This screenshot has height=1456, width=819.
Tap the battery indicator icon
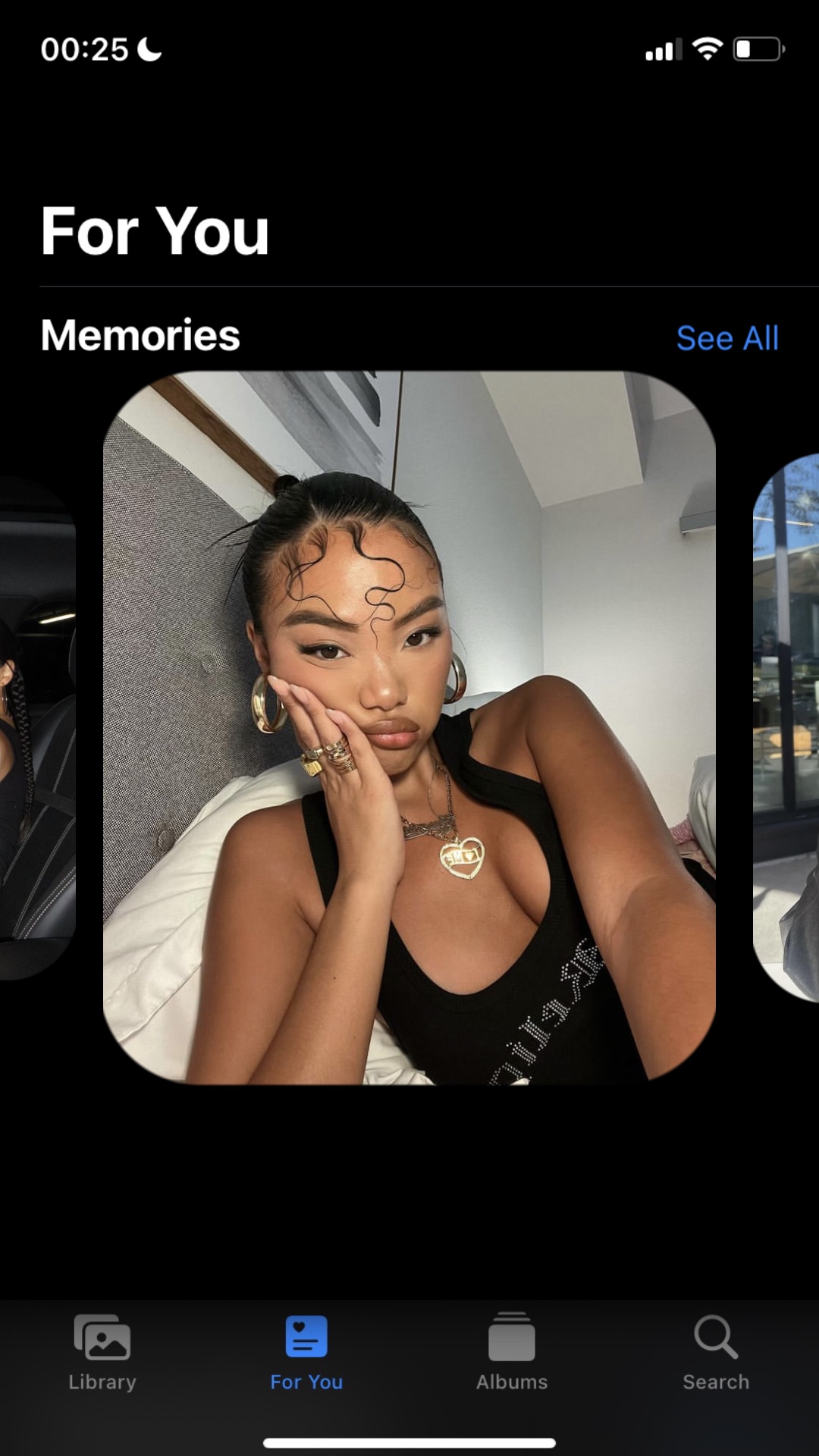757,49
